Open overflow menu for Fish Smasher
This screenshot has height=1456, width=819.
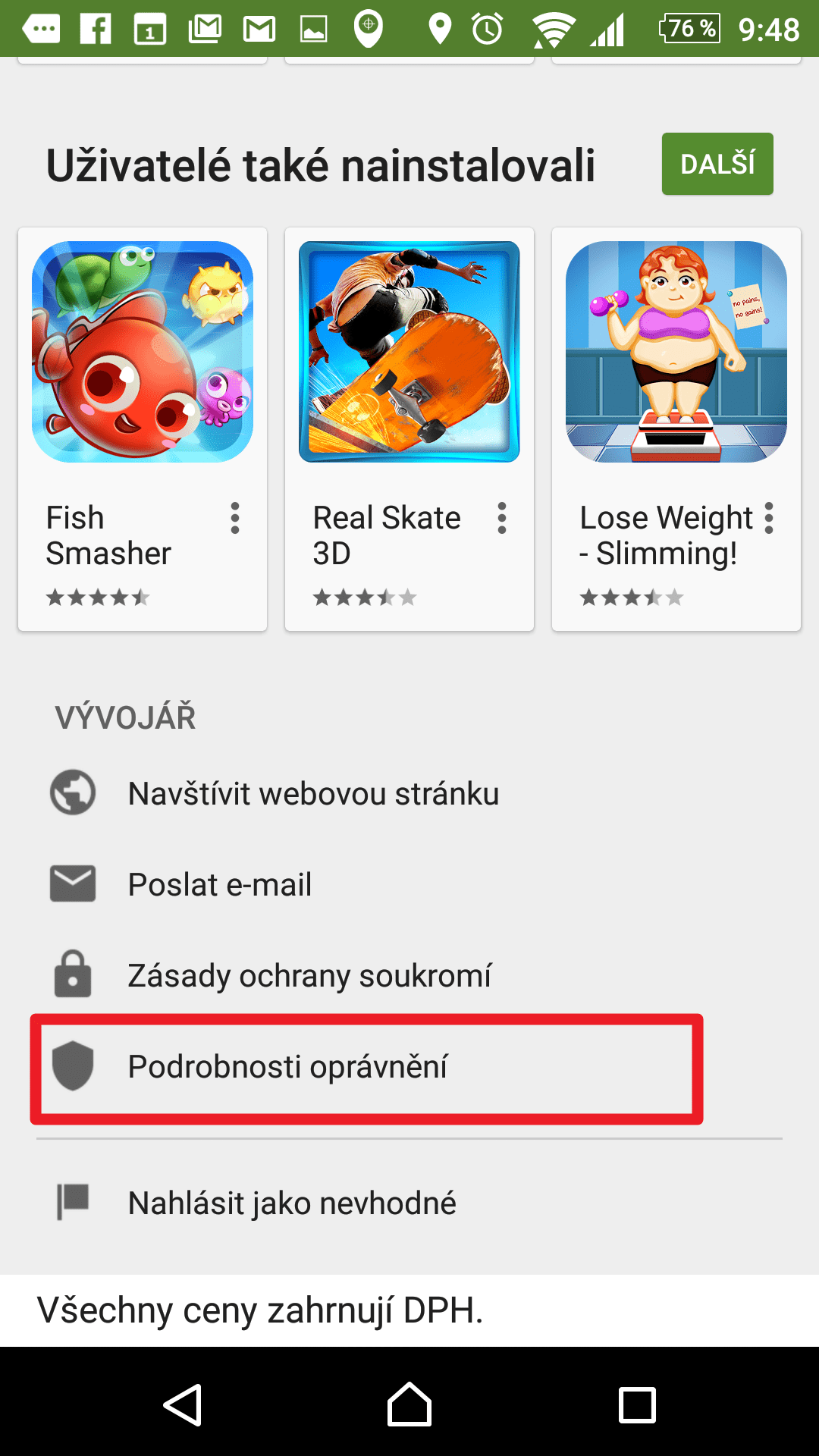coord(235,518)
